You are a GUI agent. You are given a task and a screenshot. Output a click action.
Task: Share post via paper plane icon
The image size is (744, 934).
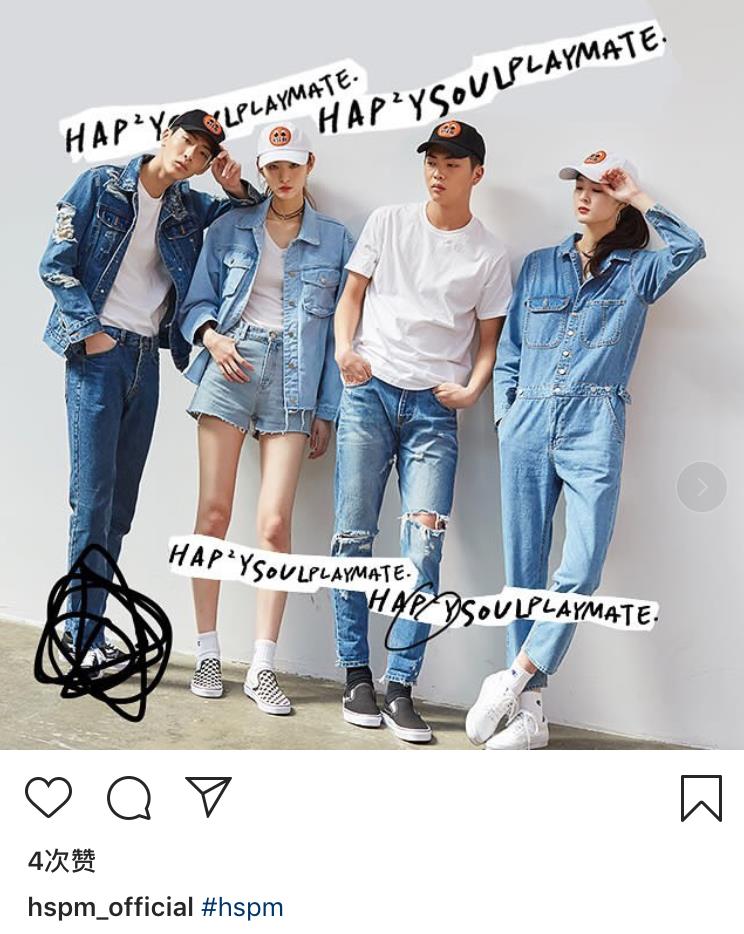tap(209, 796)
